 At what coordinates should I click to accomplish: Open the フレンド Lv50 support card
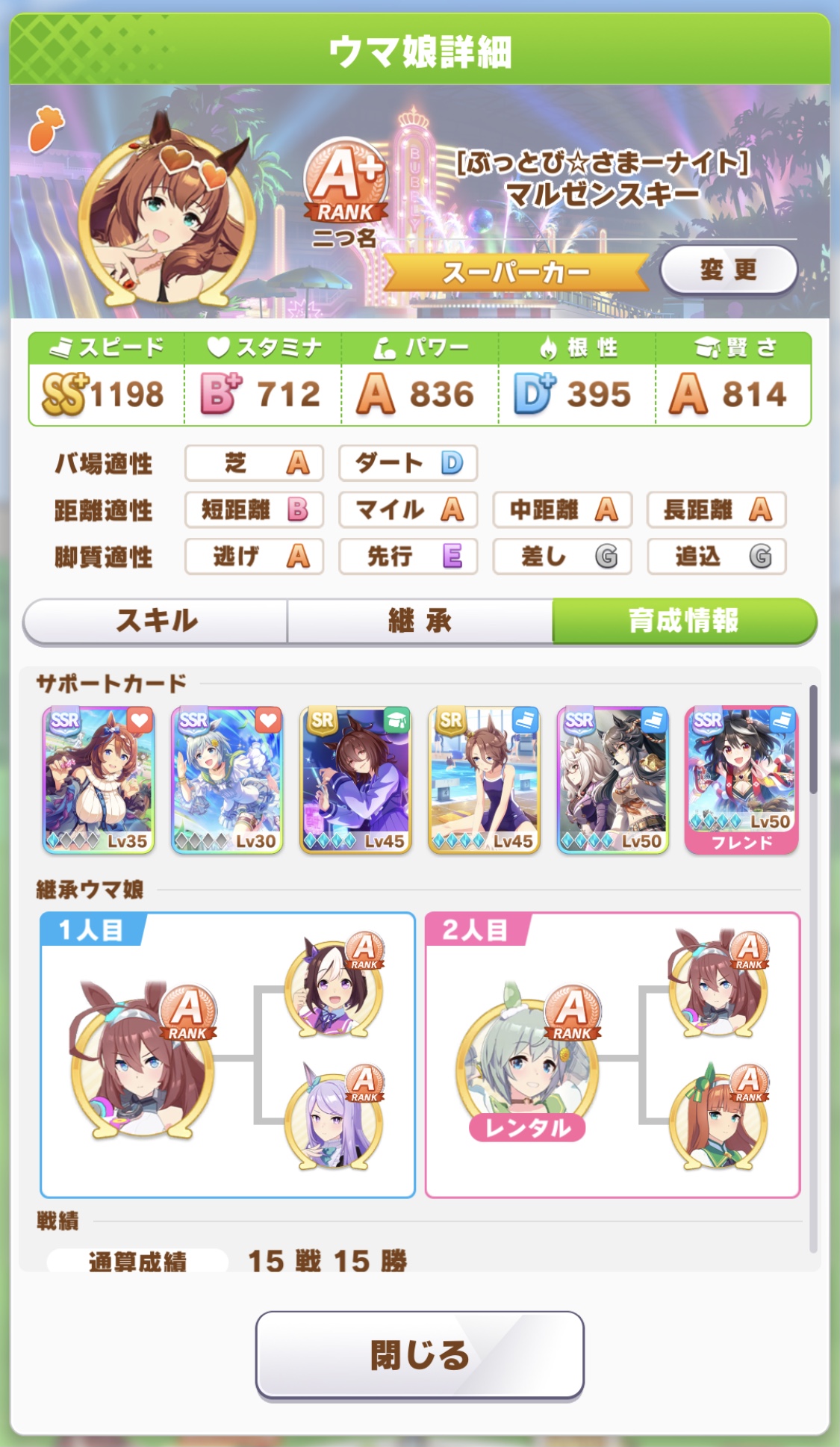click(x=741, y=780)
